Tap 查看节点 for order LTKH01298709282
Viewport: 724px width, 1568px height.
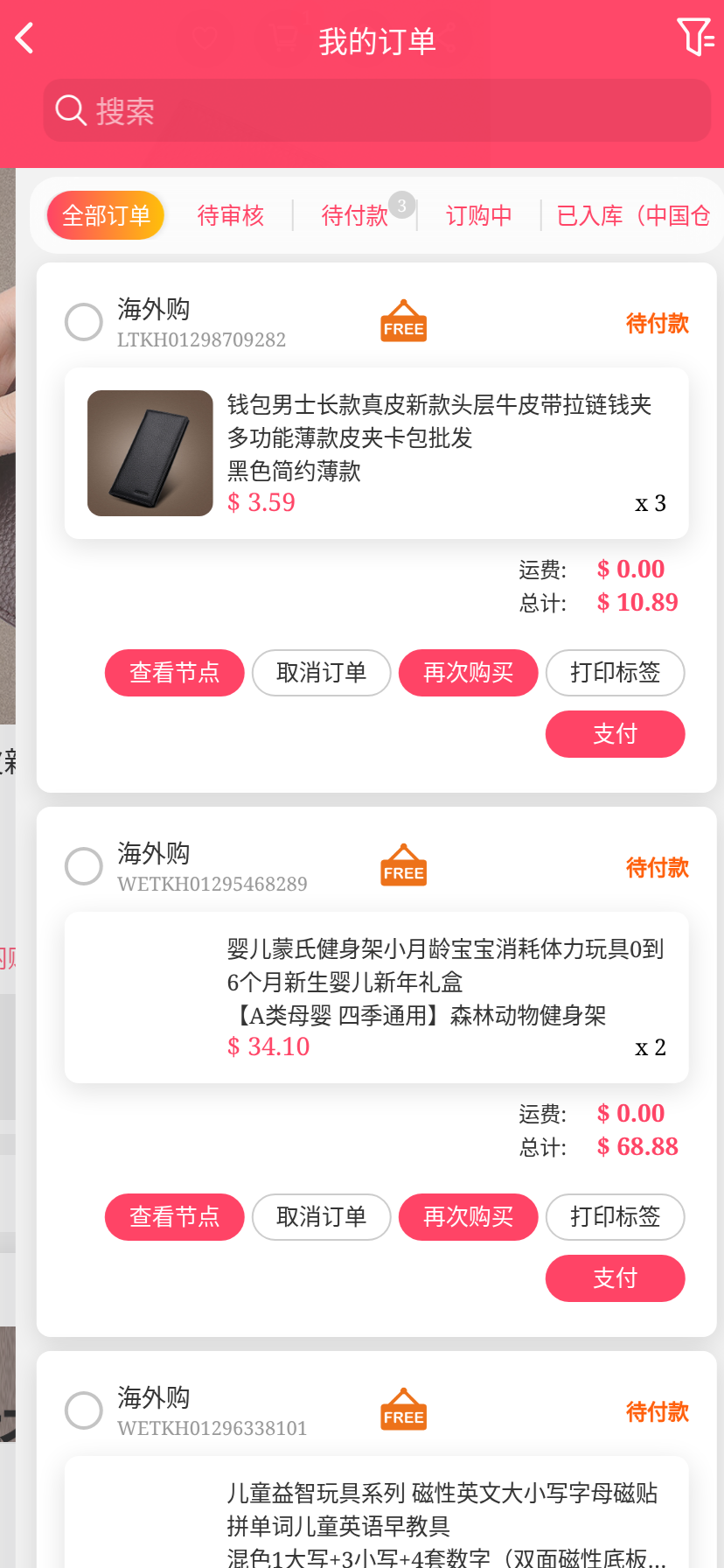pos(175,673)
